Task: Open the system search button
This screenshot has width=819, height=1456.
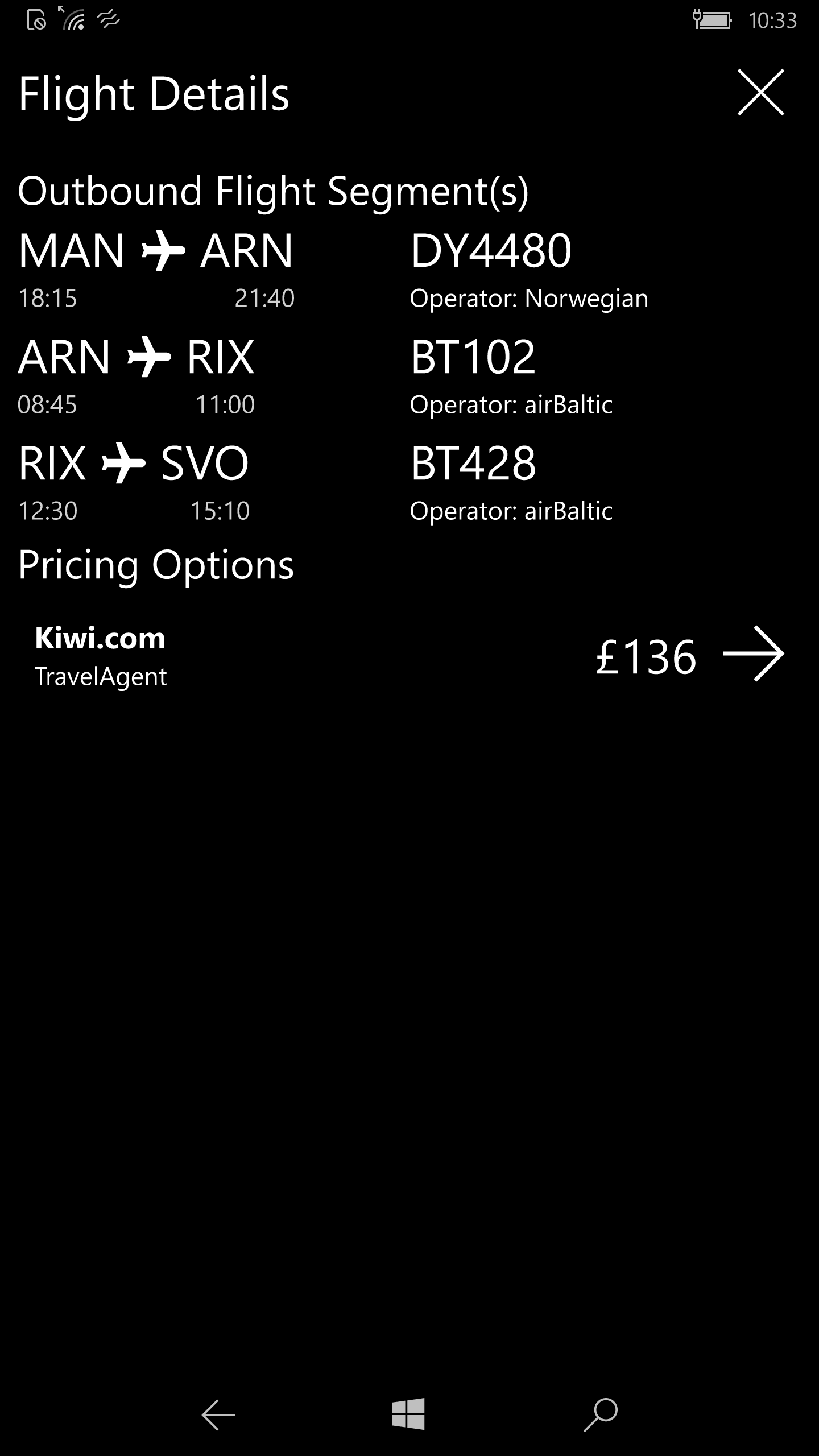Action: click(601, 1414)
